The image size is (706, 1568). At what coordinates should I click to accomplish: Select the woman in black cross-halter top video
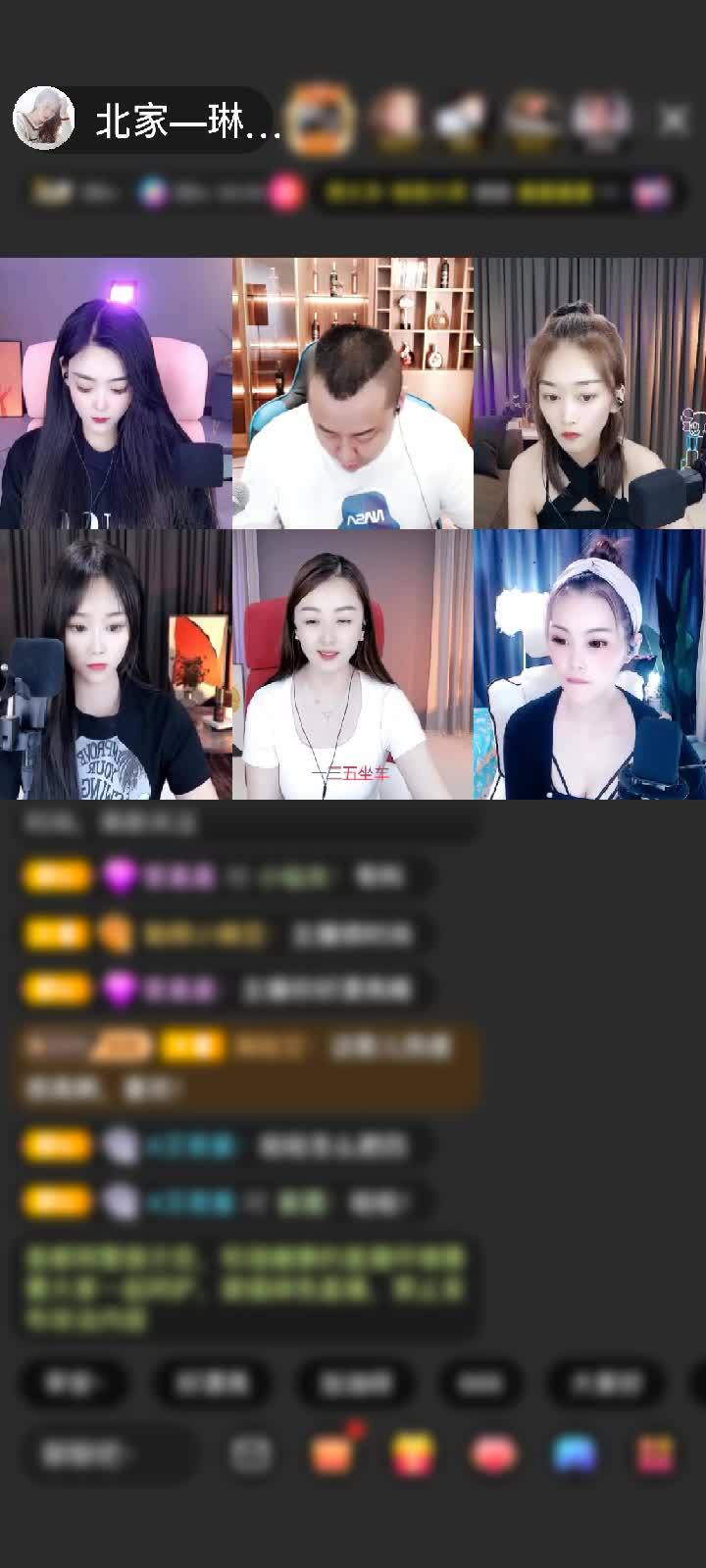point(588,394)
